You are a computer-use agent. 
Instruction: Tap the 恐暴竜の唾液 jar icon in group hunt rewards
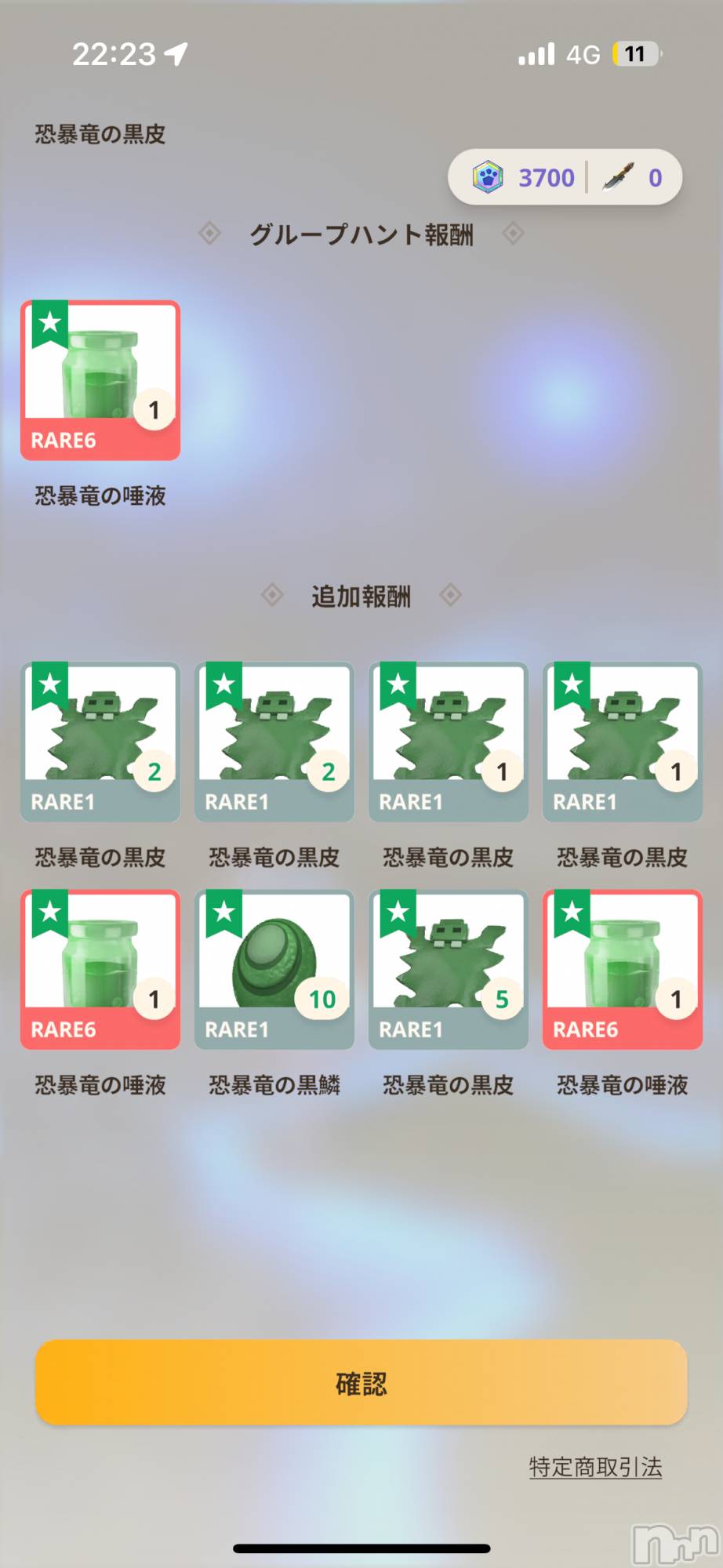[x=100, y=380]
